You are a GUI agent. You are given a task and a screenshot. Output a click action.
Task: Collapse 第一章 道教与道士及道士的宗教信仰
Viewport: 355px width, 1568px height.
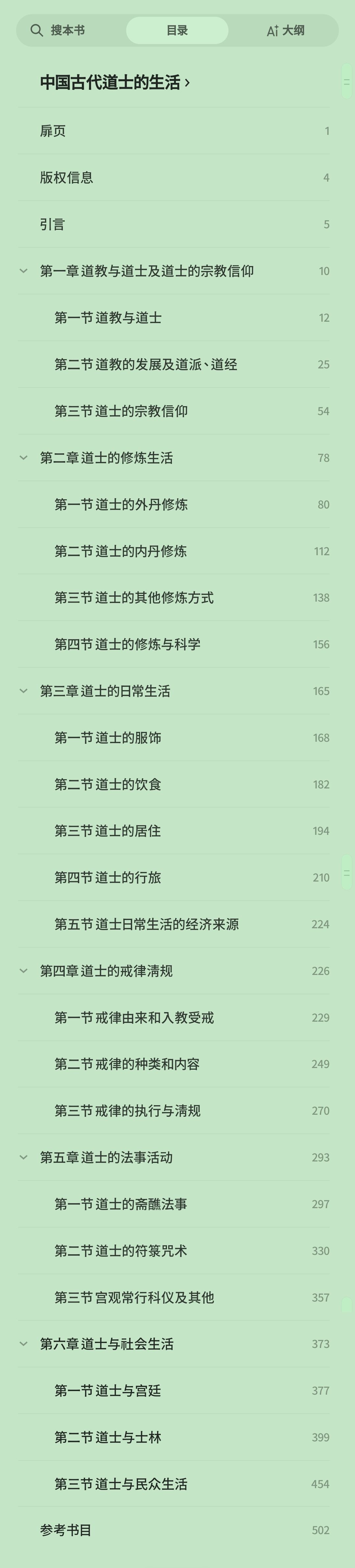(x=24, y=271)
